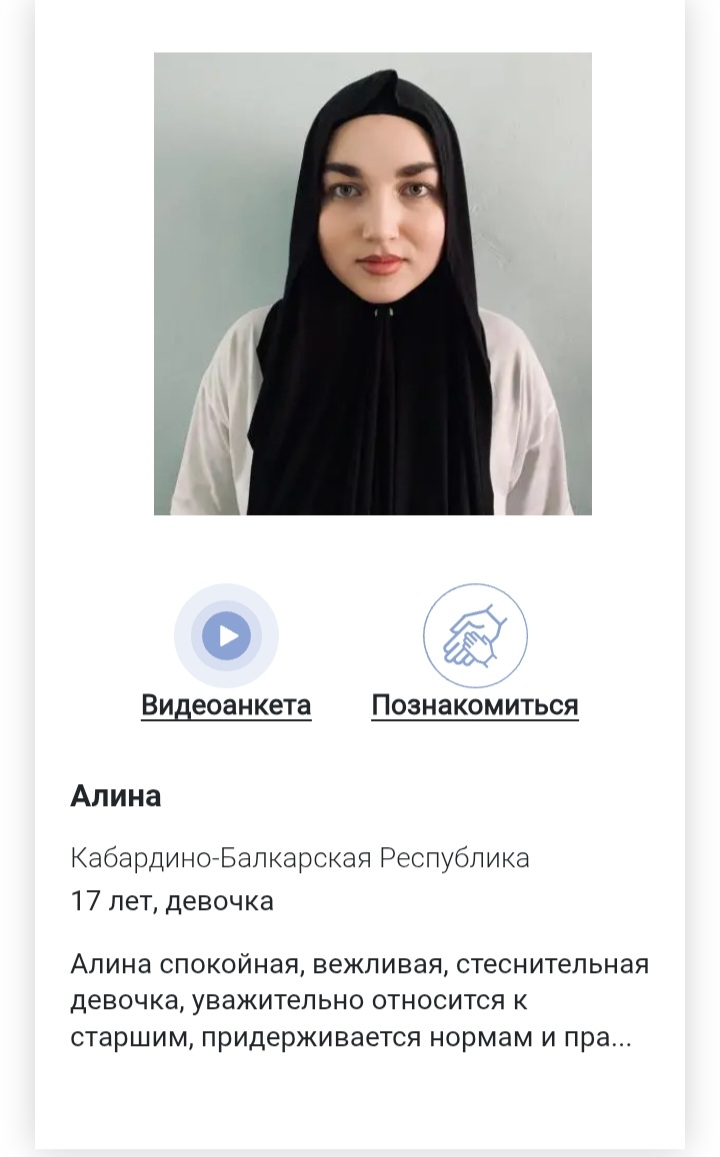The height and width of the screenshot is (1157, 720).
Task: Tap the handshake icon
Action: point(474,636)
